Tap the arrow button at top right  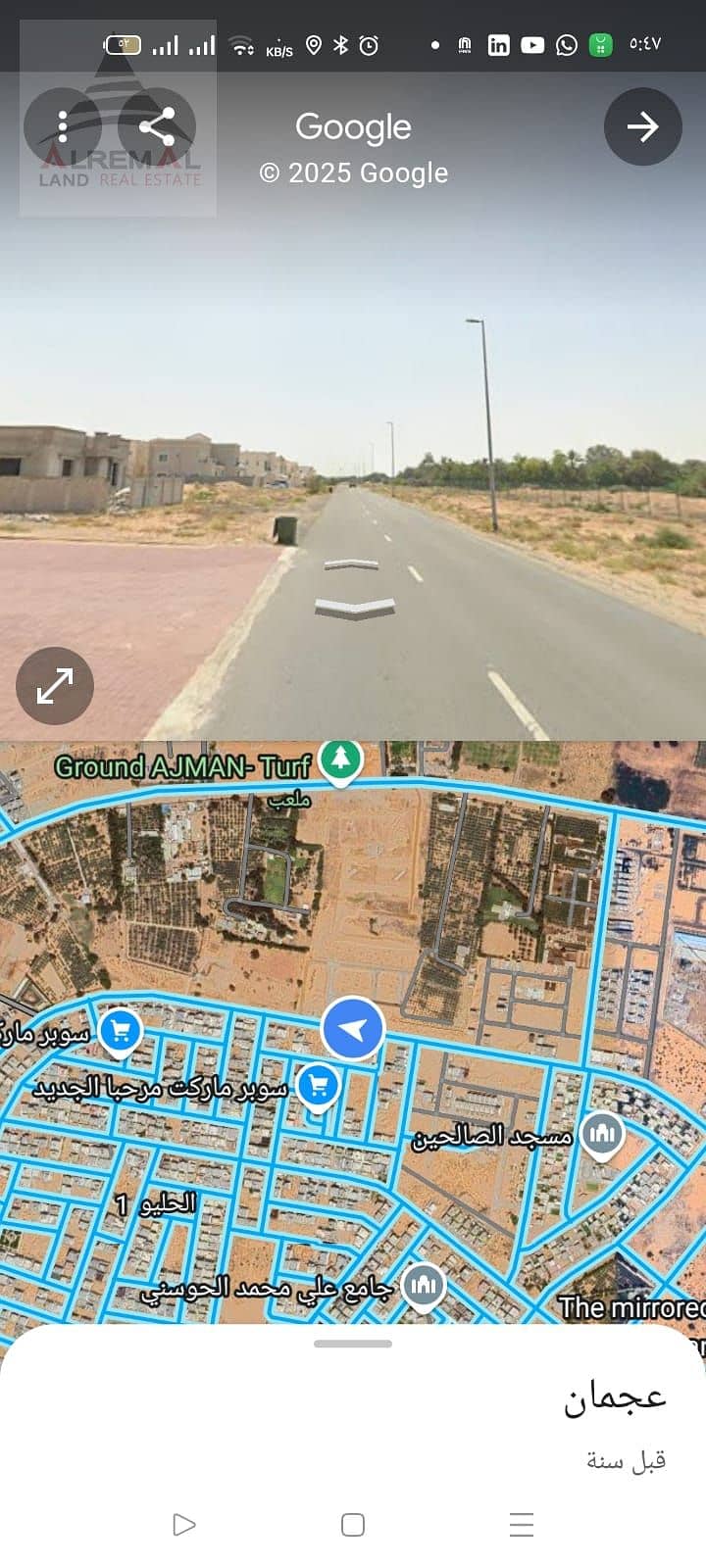(642, 126)
